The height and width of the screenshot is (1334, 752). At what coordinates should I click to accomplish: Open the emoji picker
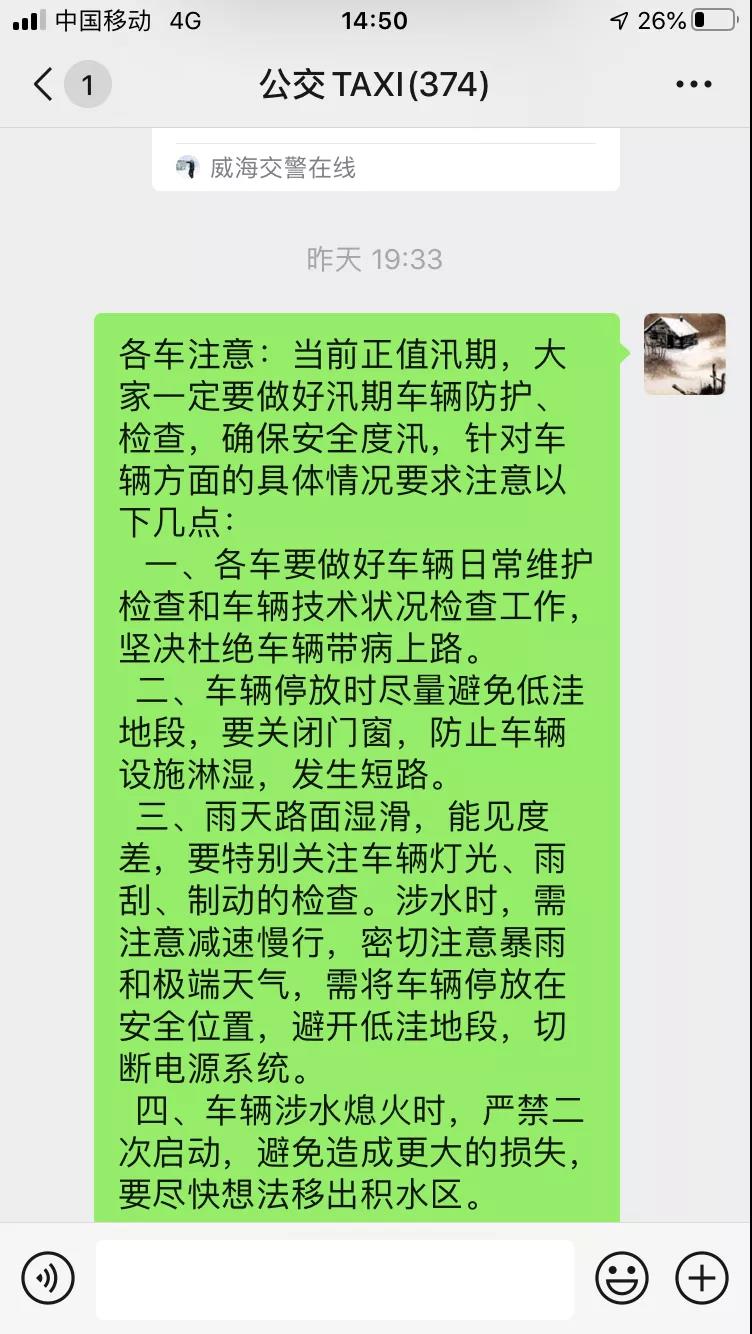[621, 1278]
